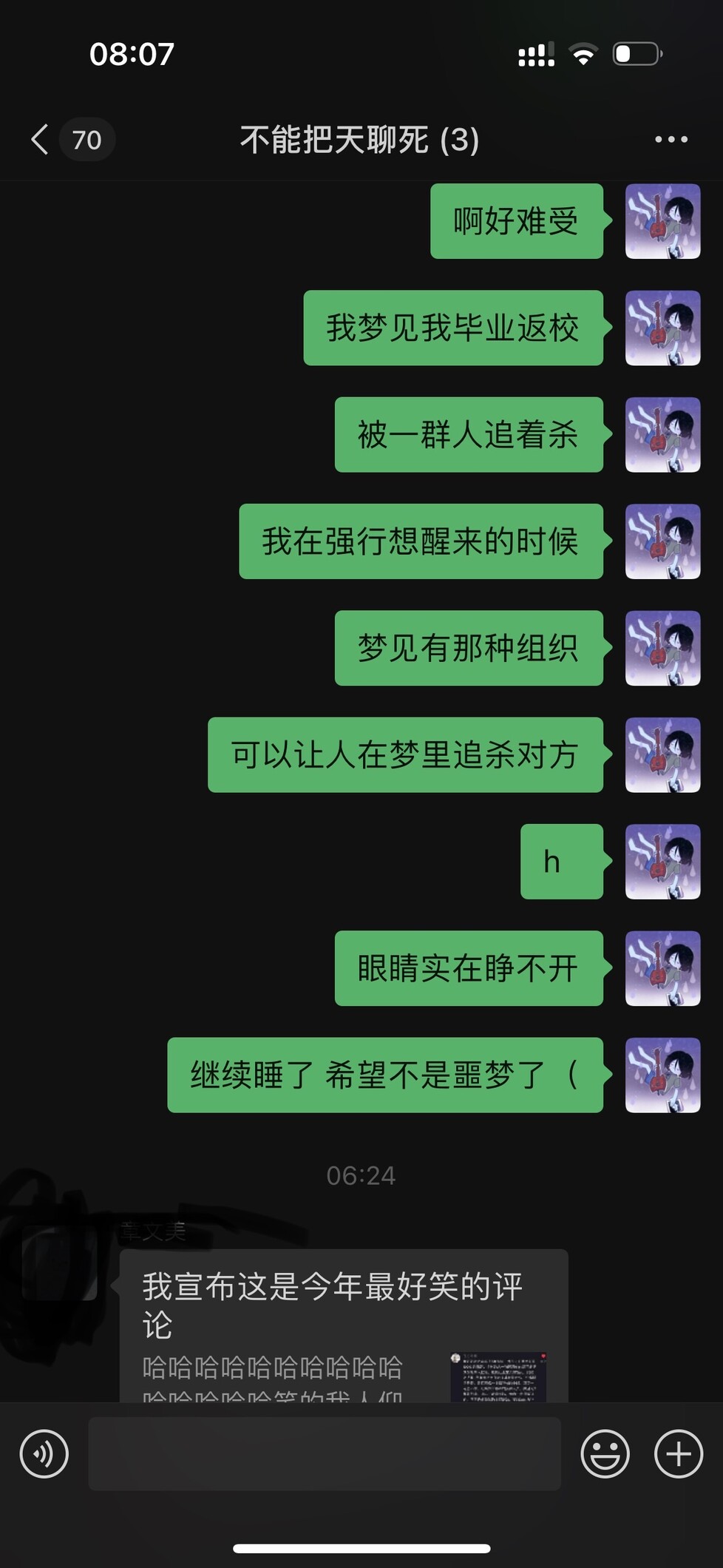Open the group chat options menu
This screenshot has width=723, height=1568.
[671, 139]
